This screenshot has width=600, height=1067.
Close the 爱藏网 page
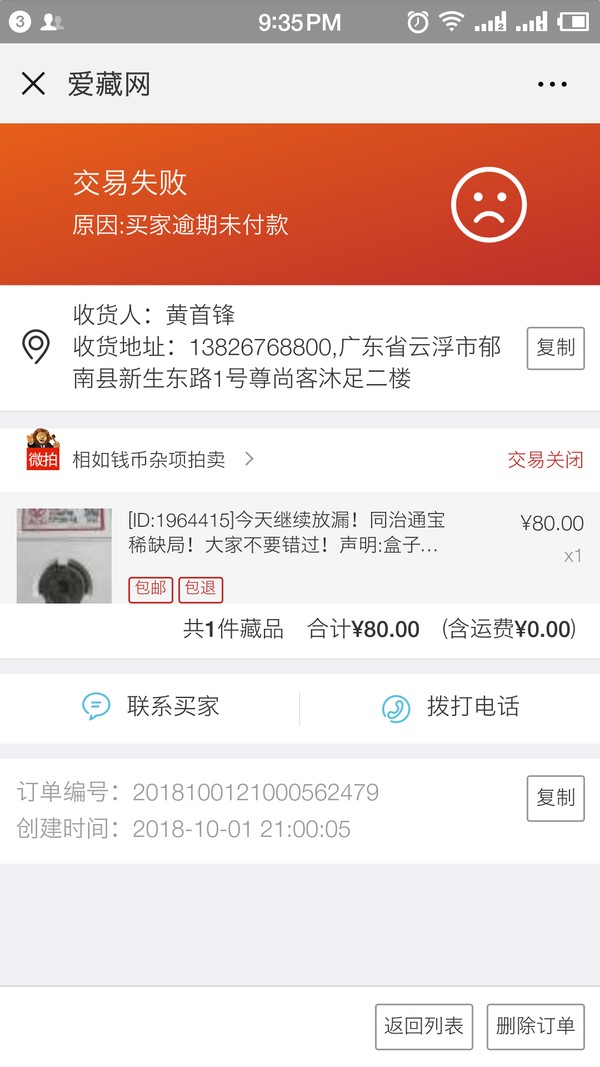click(x=33, y=84)
